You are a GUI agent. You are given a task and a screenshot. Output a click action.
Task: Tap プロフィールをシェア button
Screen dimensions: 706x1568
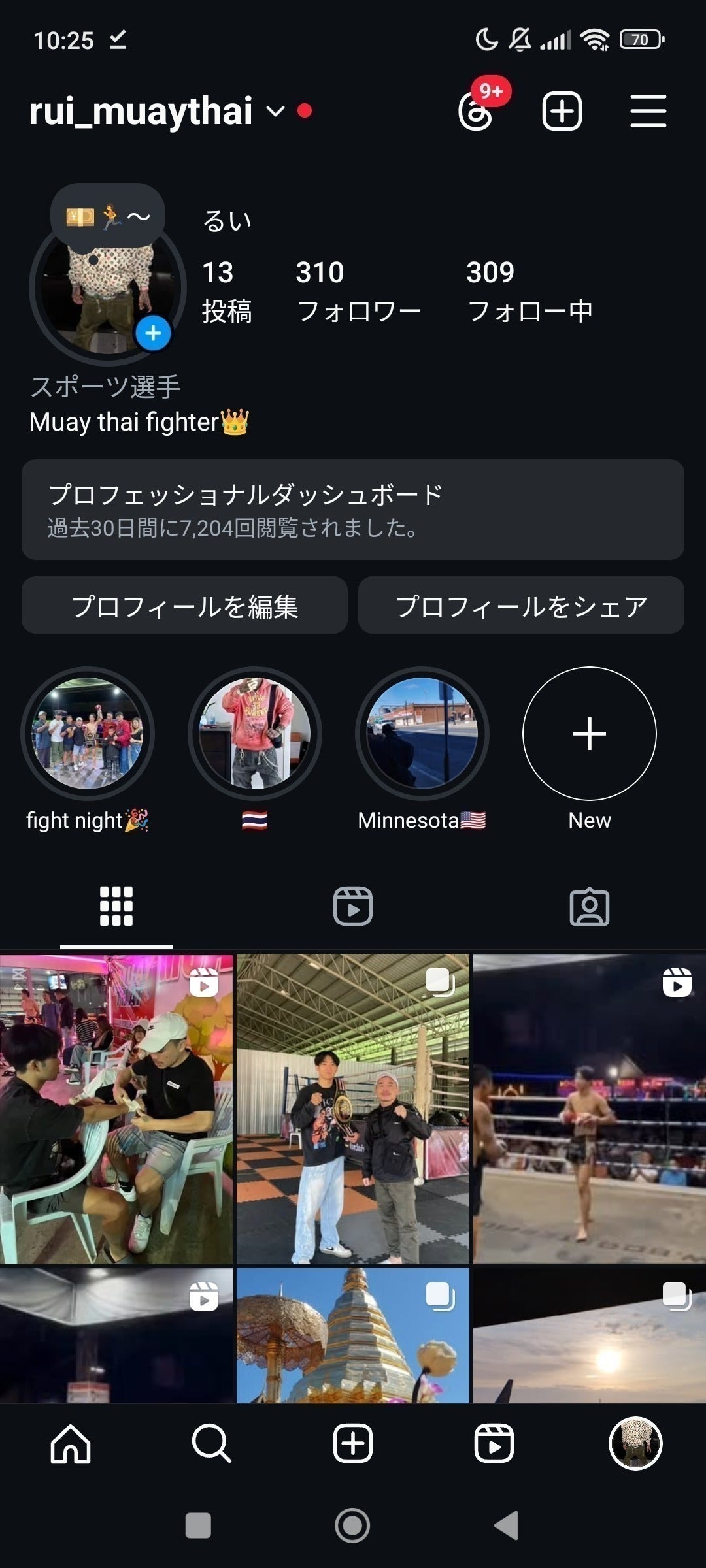click(521, 605)
